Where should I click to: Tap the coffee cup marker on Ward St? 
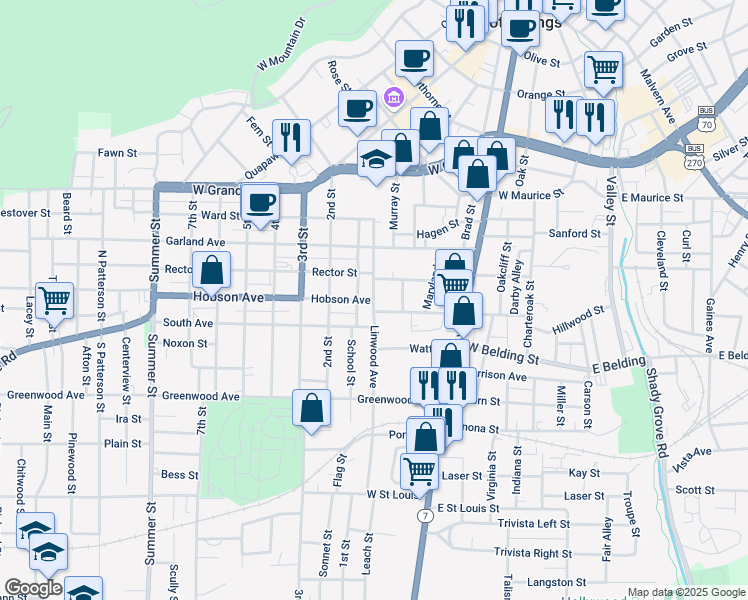point(260,205)
